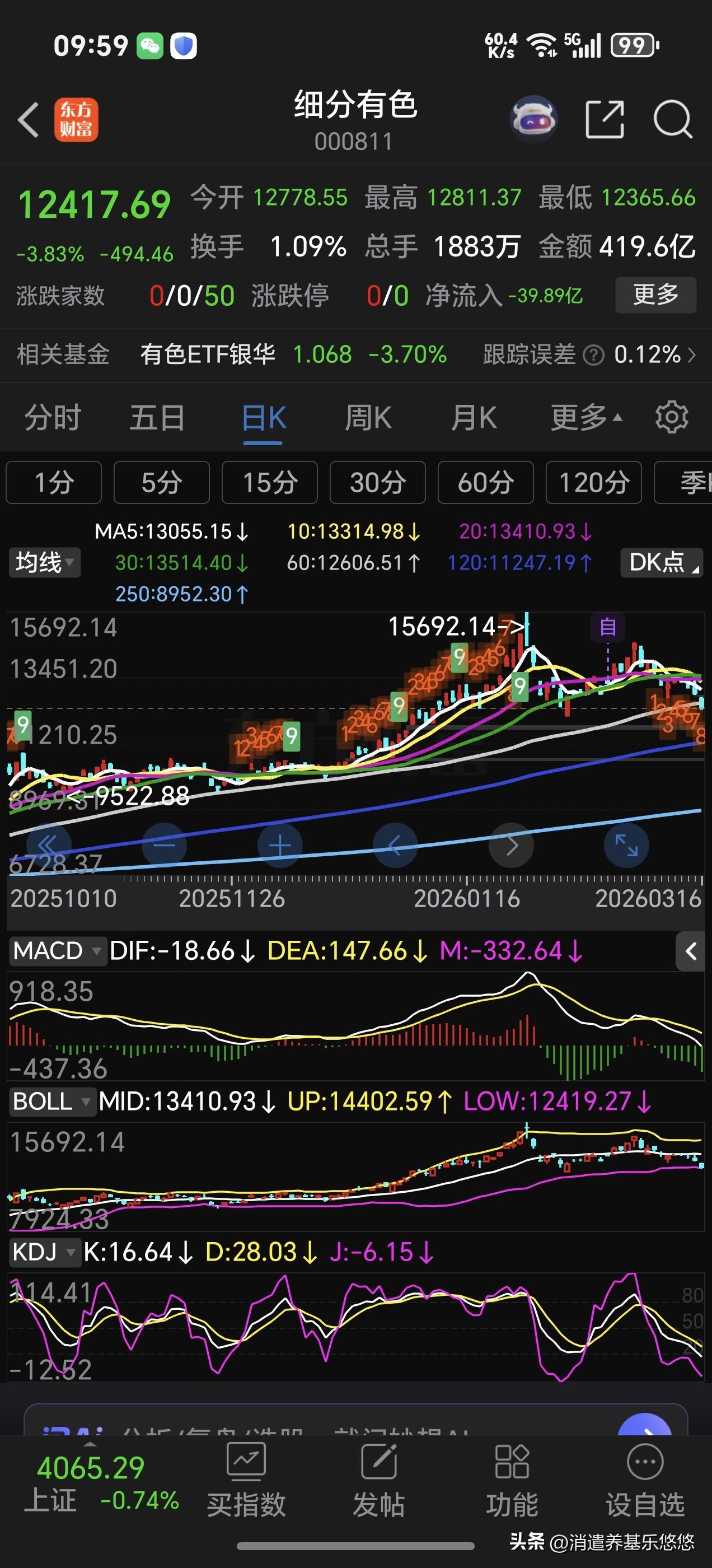Go back using the top-left arrow
This screenshot has width=712, height=1568.
click(x=29, y=119)
